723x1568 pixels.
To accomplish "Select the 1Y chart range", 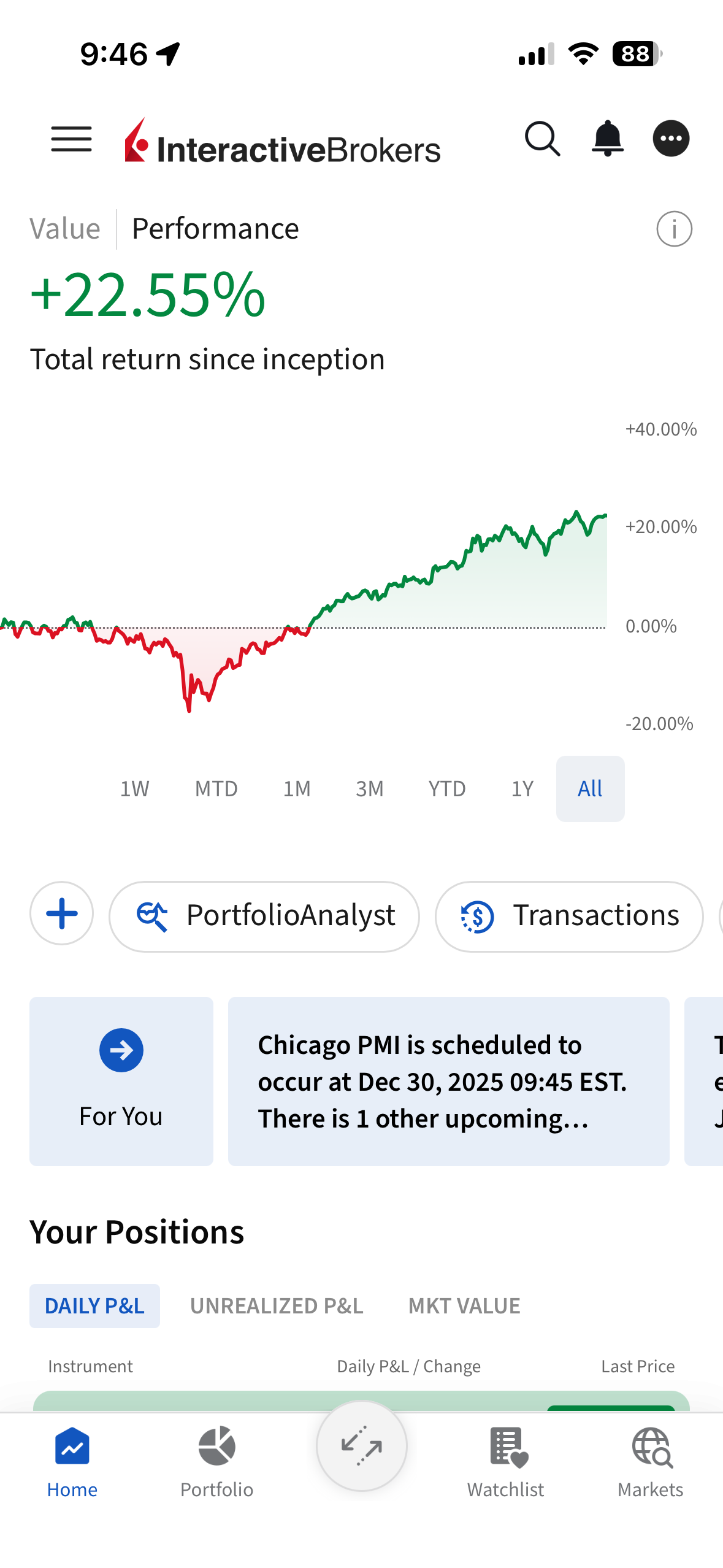I will pos(522,788).
